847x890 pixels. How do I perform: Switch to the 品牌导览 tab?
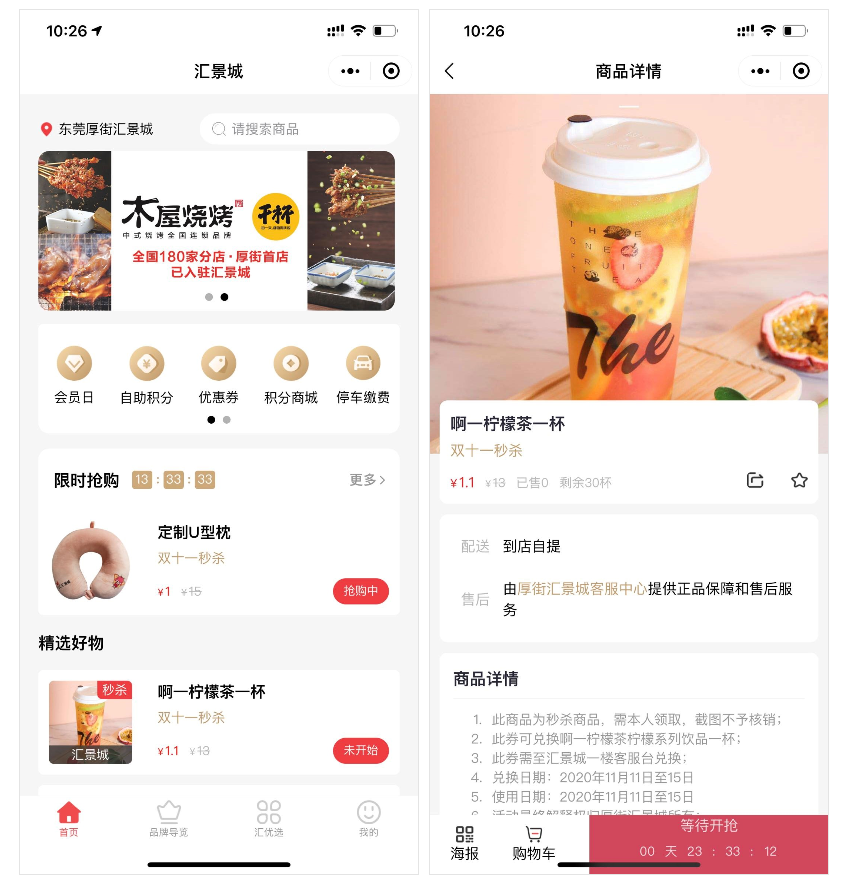pyautogui.click(x=168, y=820)
